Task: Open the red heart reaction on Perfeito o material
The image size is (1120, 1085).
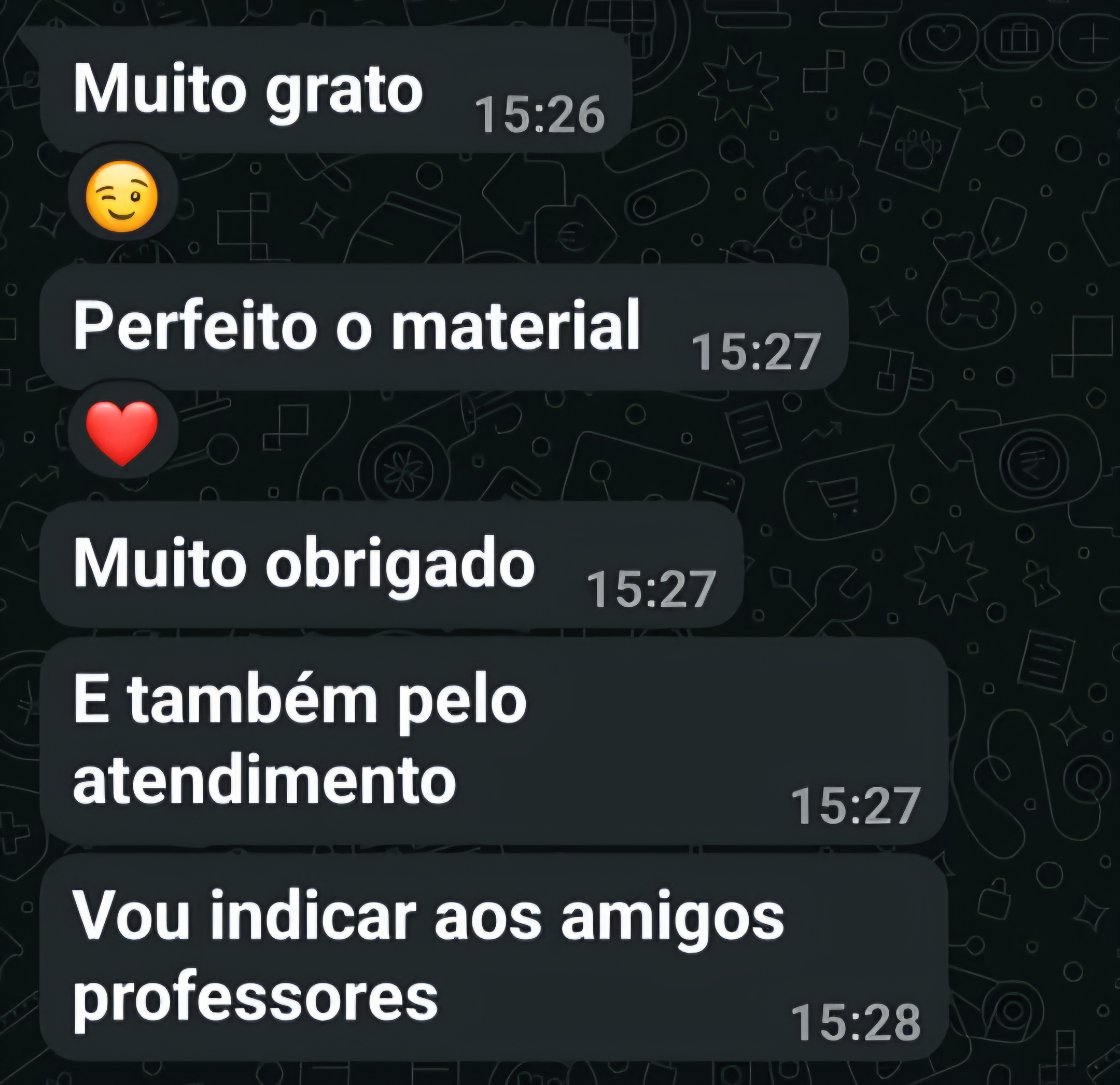Action: pyautogui.click(x=122, y=433)
